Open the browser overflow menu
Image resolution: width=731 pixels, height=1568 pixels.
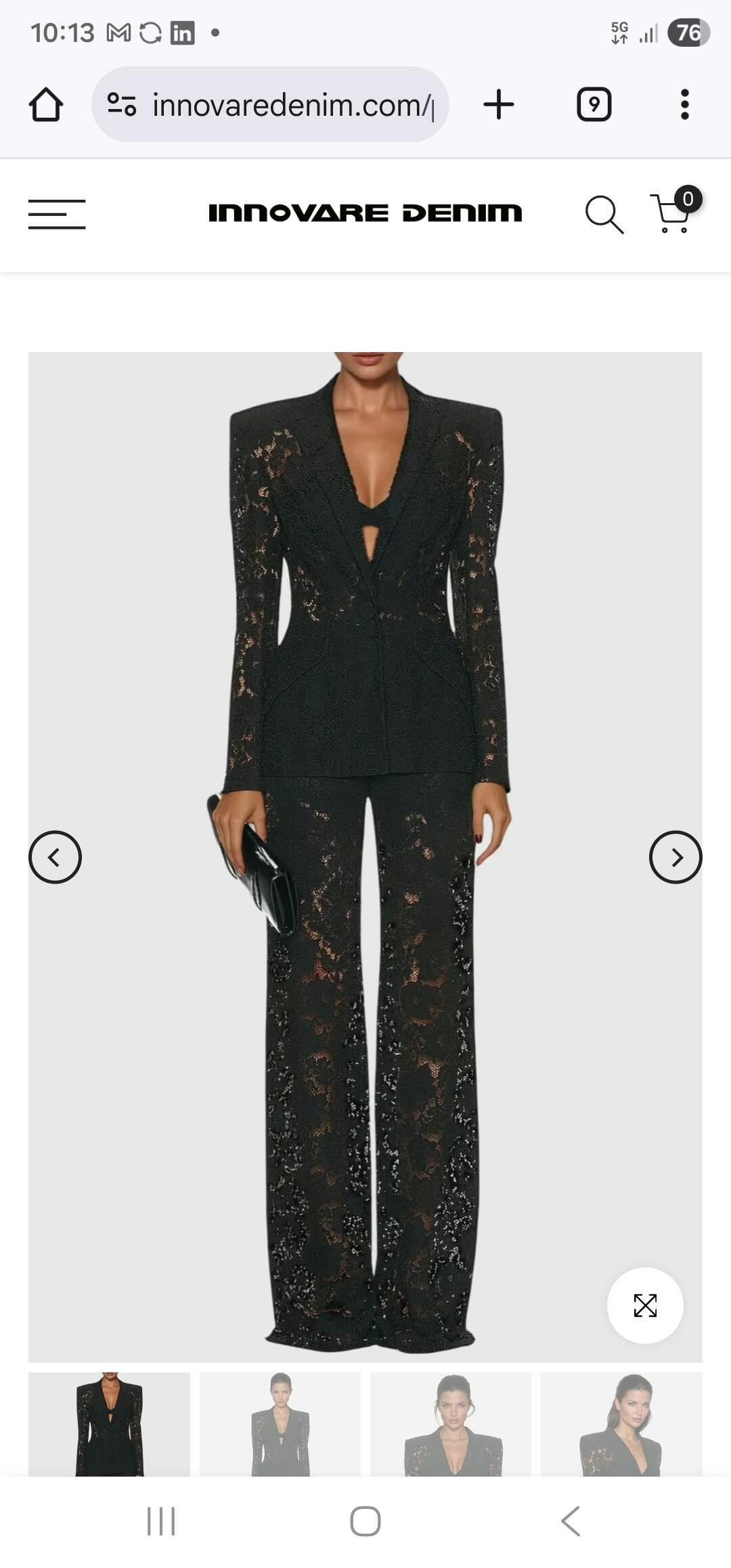[x=685, y=105]
